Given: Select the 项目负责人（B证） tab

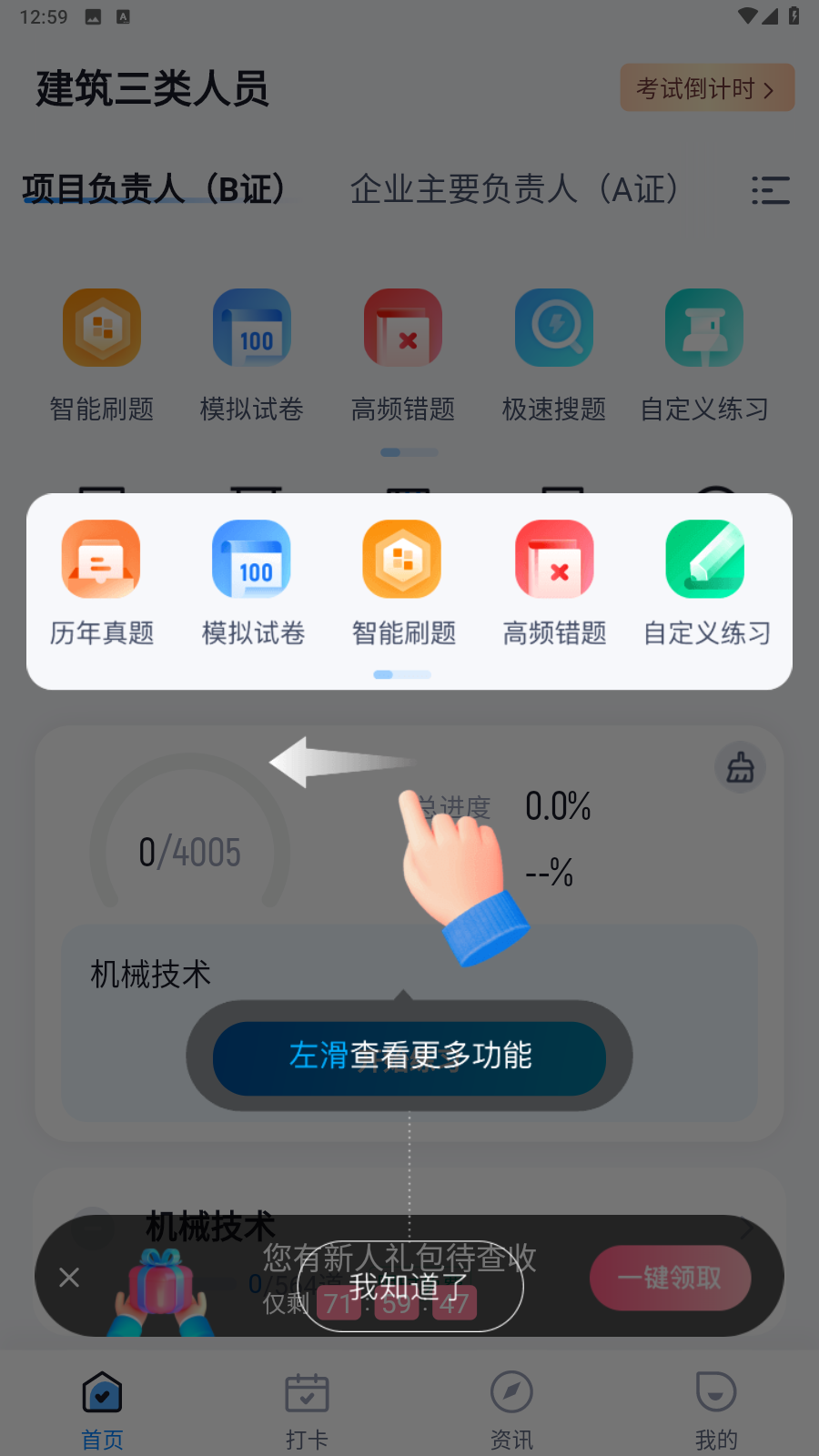Looking at the screenshot, I should click(153, 189).
